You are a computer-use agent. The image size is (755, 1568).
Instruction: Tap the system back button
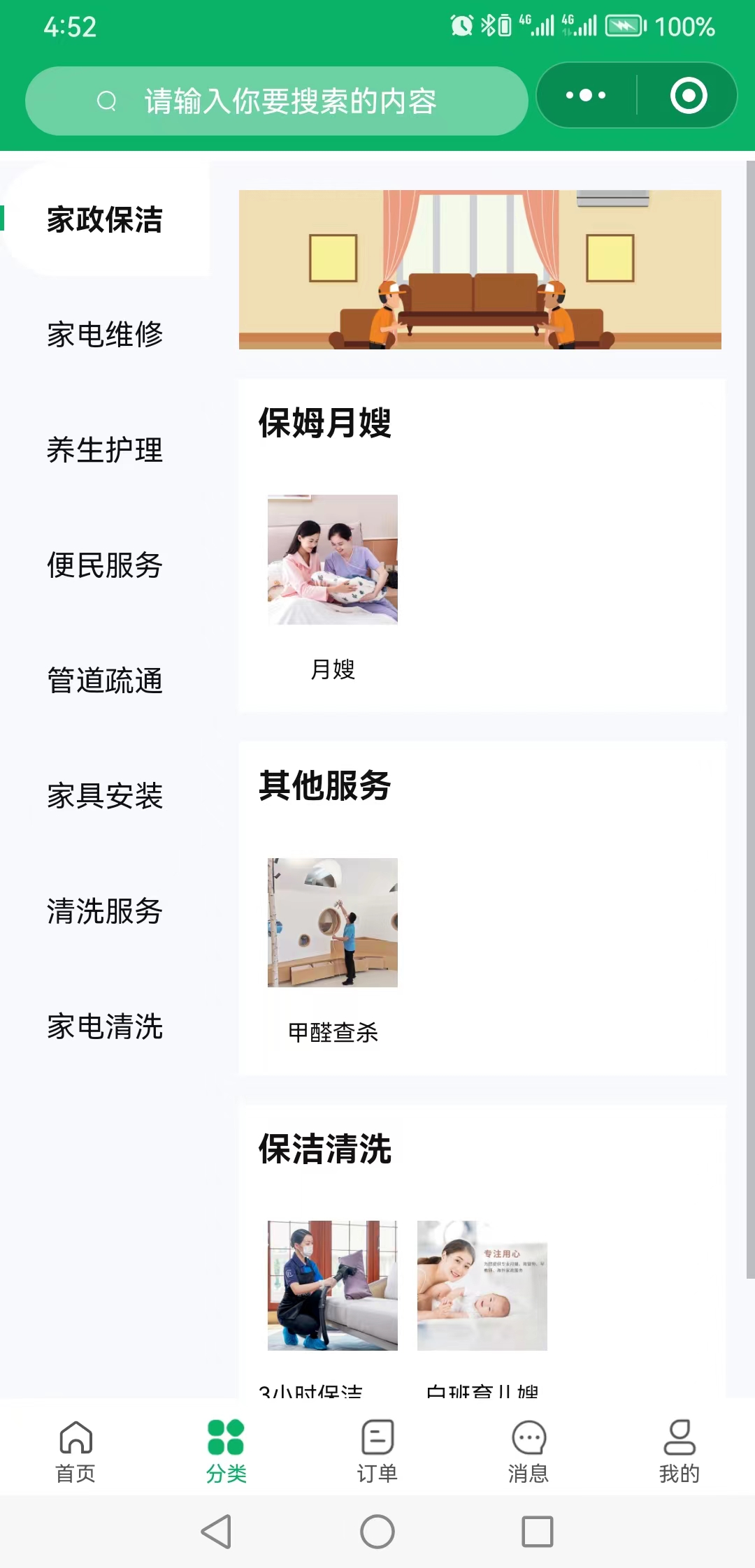pos(216,1532)
